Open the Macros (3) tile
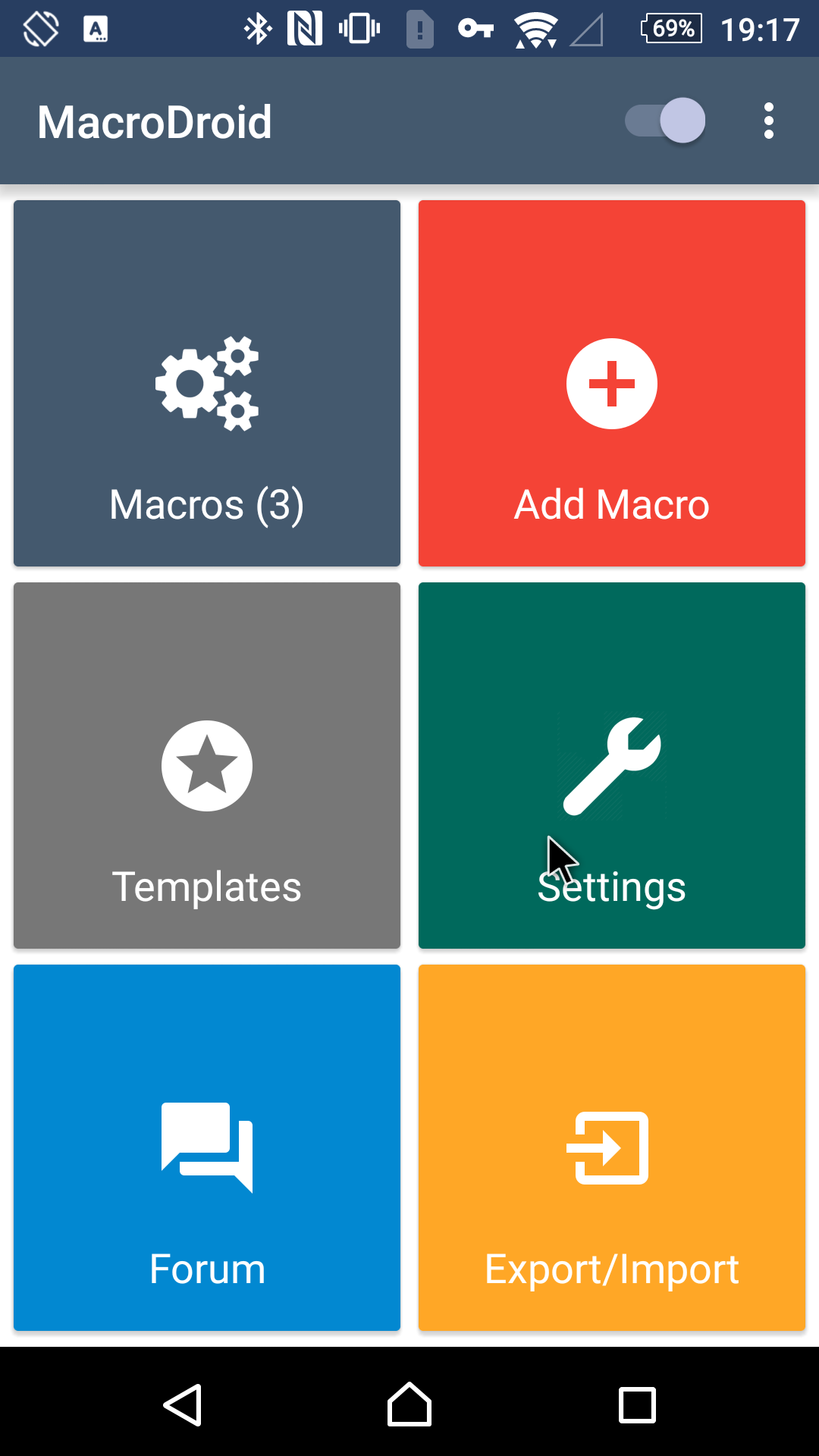This screenshot has width=819, height=1456. pos(207,383)
